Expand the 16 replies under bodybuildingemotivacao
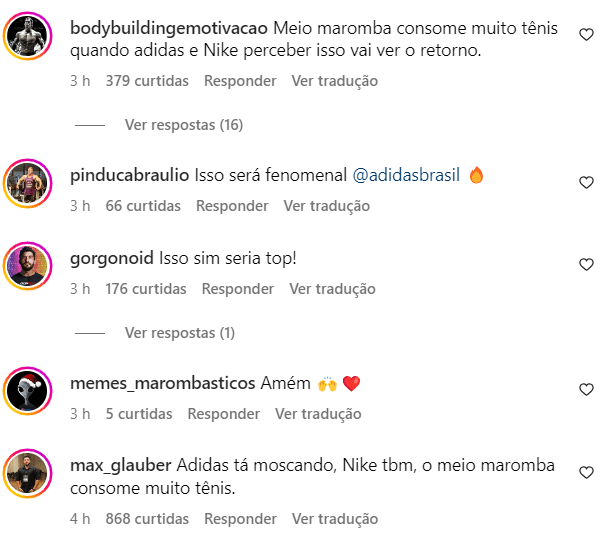 coord(183,125)
